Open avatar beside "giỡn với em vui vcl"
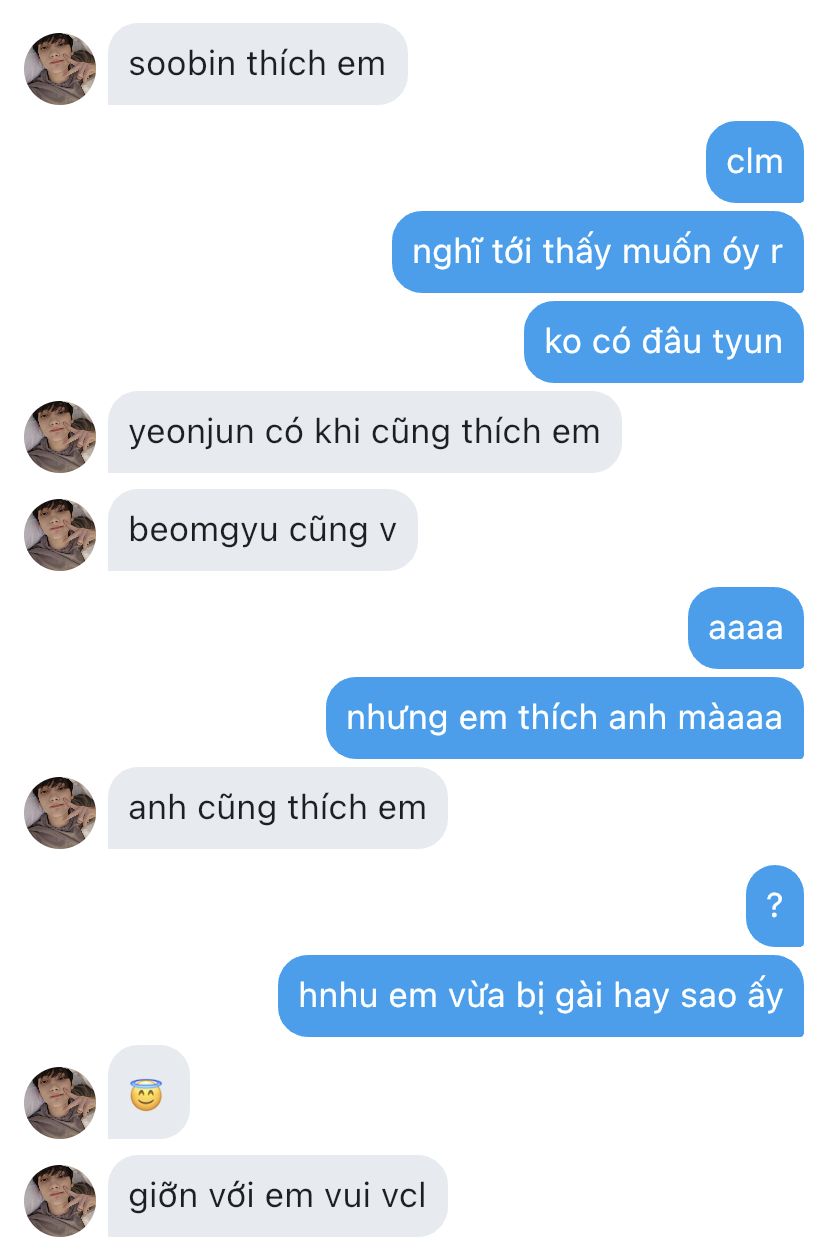 point(60,1200)
